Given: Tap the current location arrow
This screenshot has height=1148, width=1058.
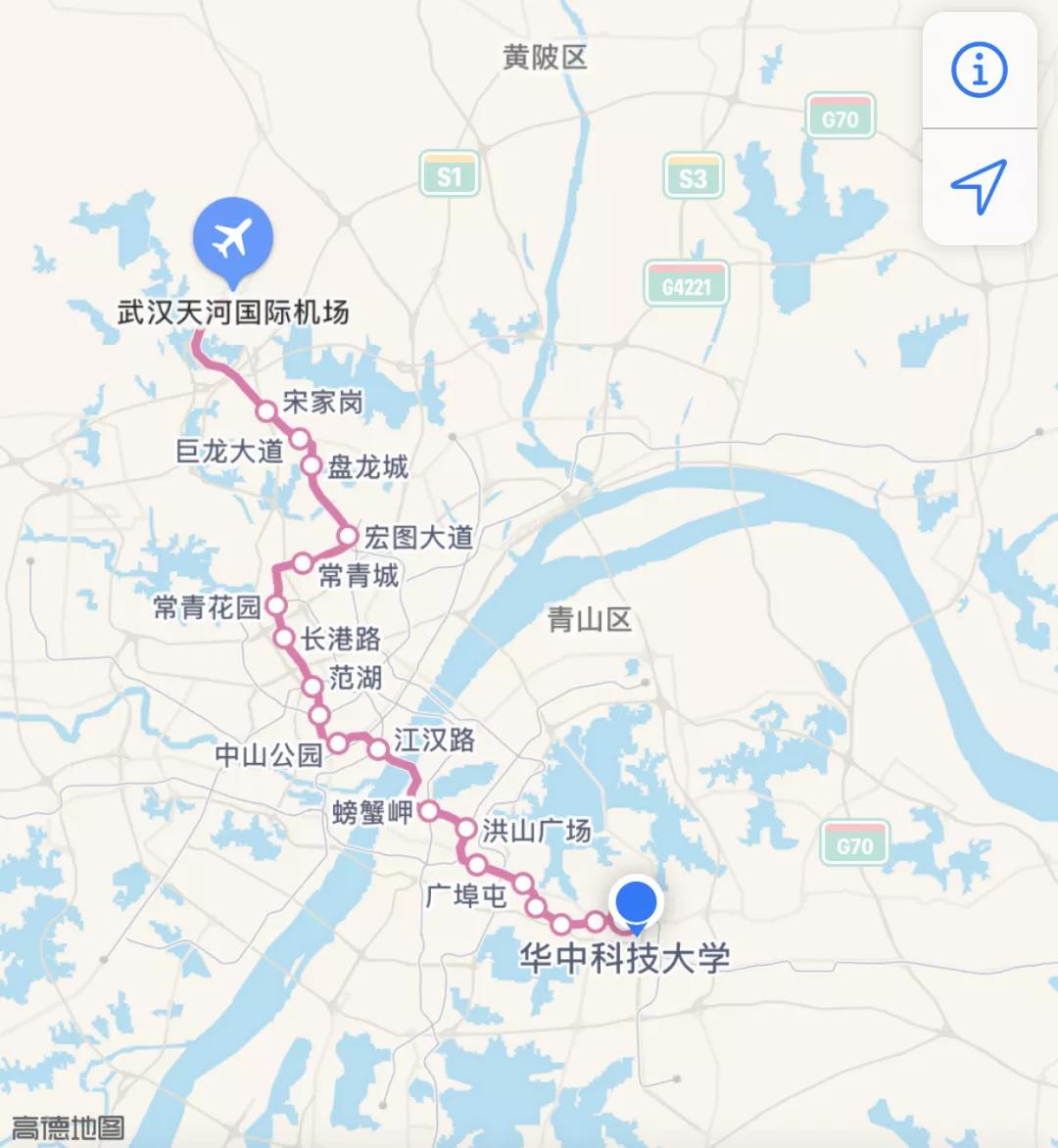Looking at the screenshot, I should 979,185.
